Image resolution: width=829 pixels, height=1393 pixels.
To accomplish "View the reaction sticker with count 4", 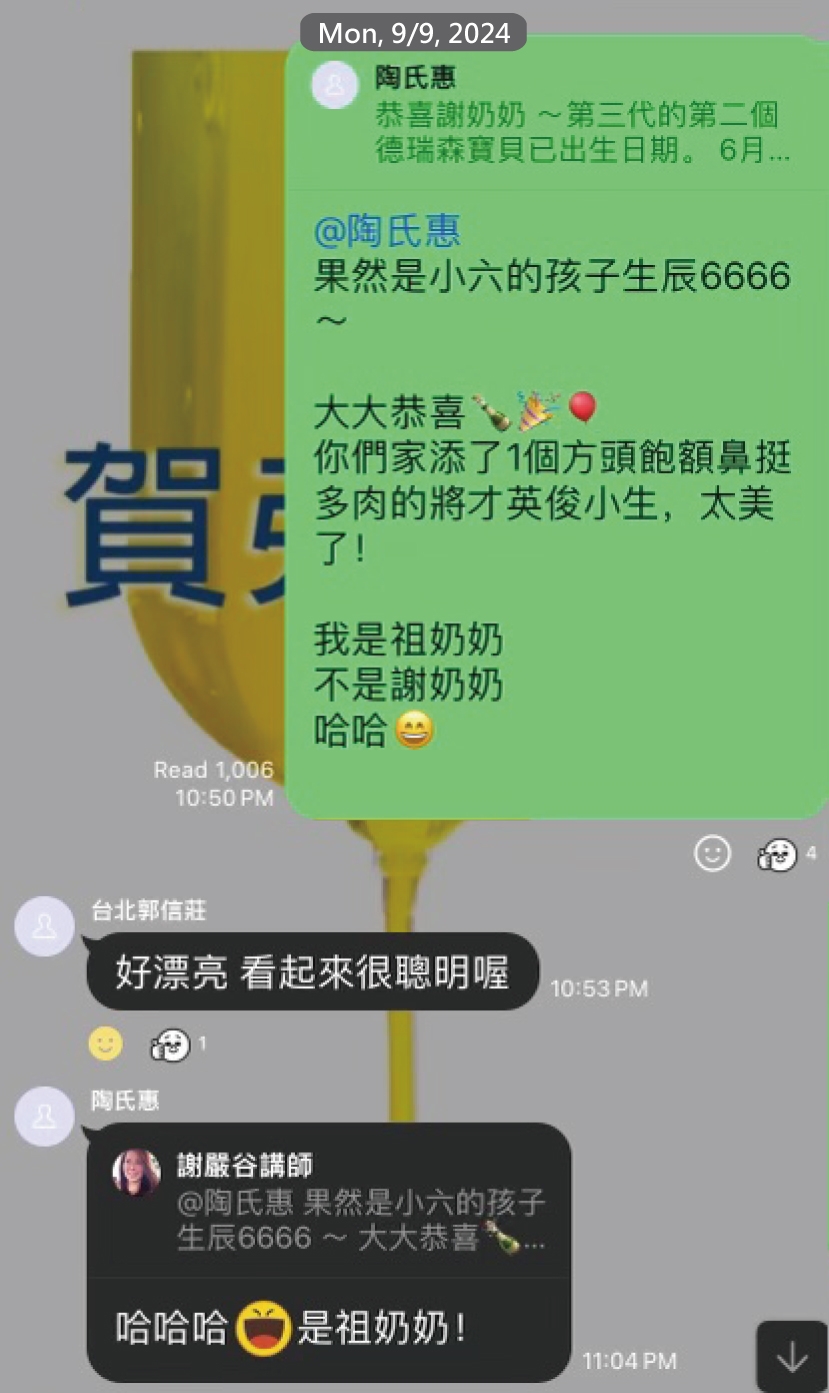I will (x=778, y=854).
